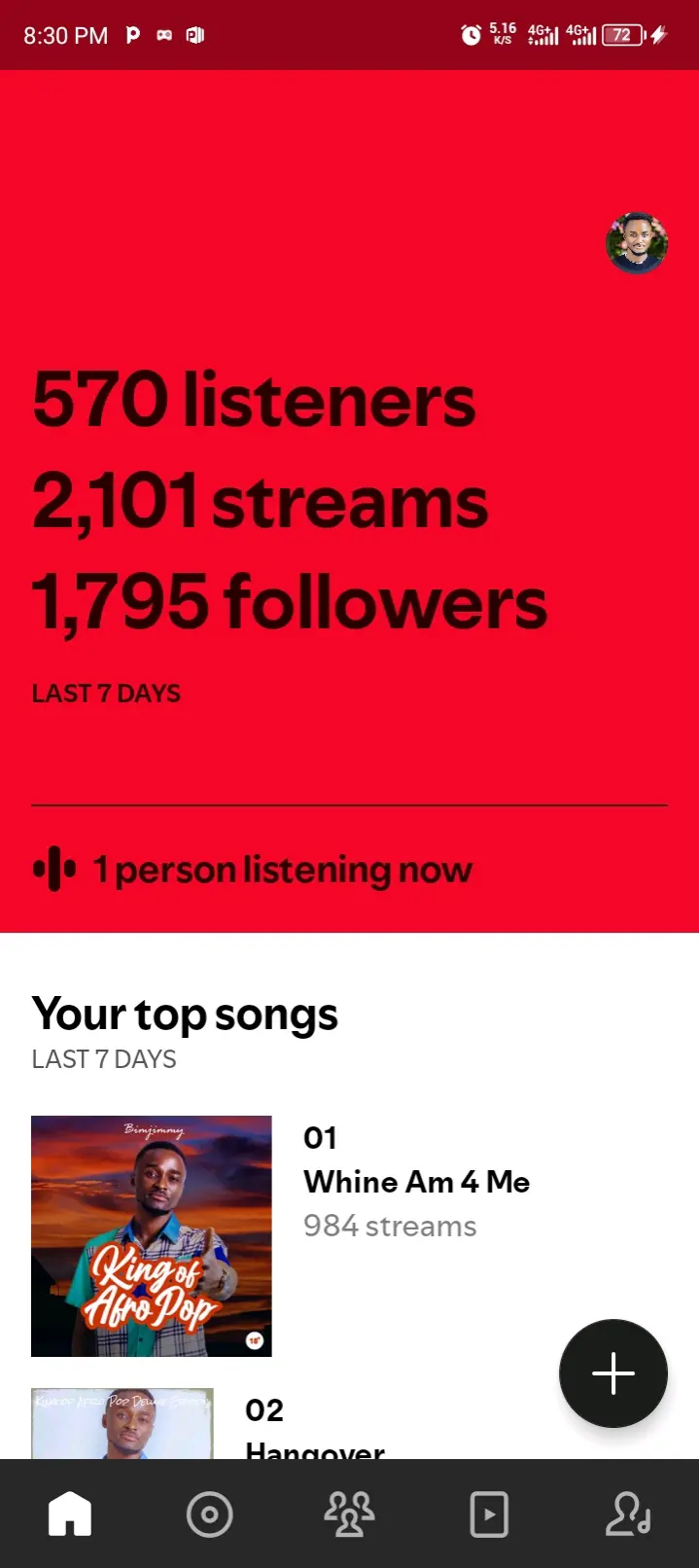Open the profile avatar picture

tap(637, 243)
